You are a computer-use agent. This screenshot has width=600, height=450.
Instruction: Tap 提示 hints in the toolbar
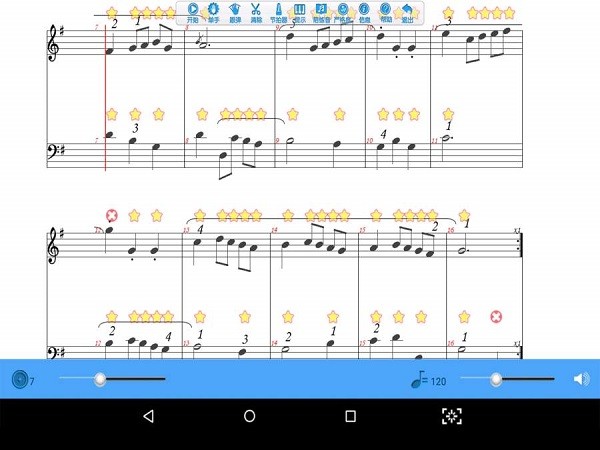click(x=299, y=12)
